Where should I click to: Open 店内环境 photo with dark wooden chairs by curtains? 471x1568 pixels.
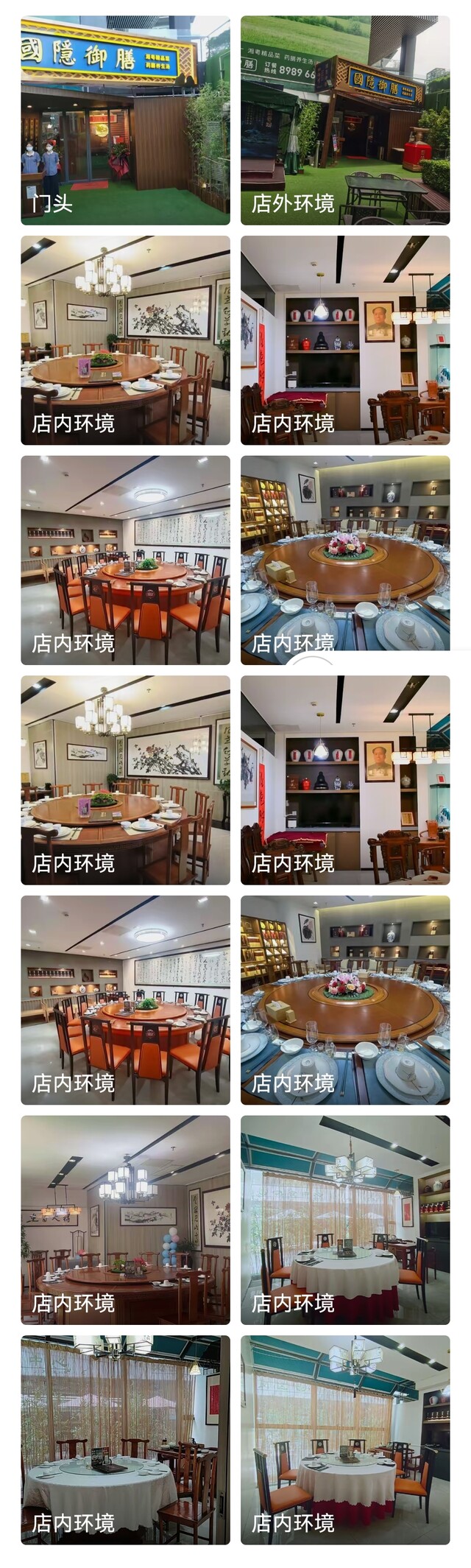(125, 1440)
